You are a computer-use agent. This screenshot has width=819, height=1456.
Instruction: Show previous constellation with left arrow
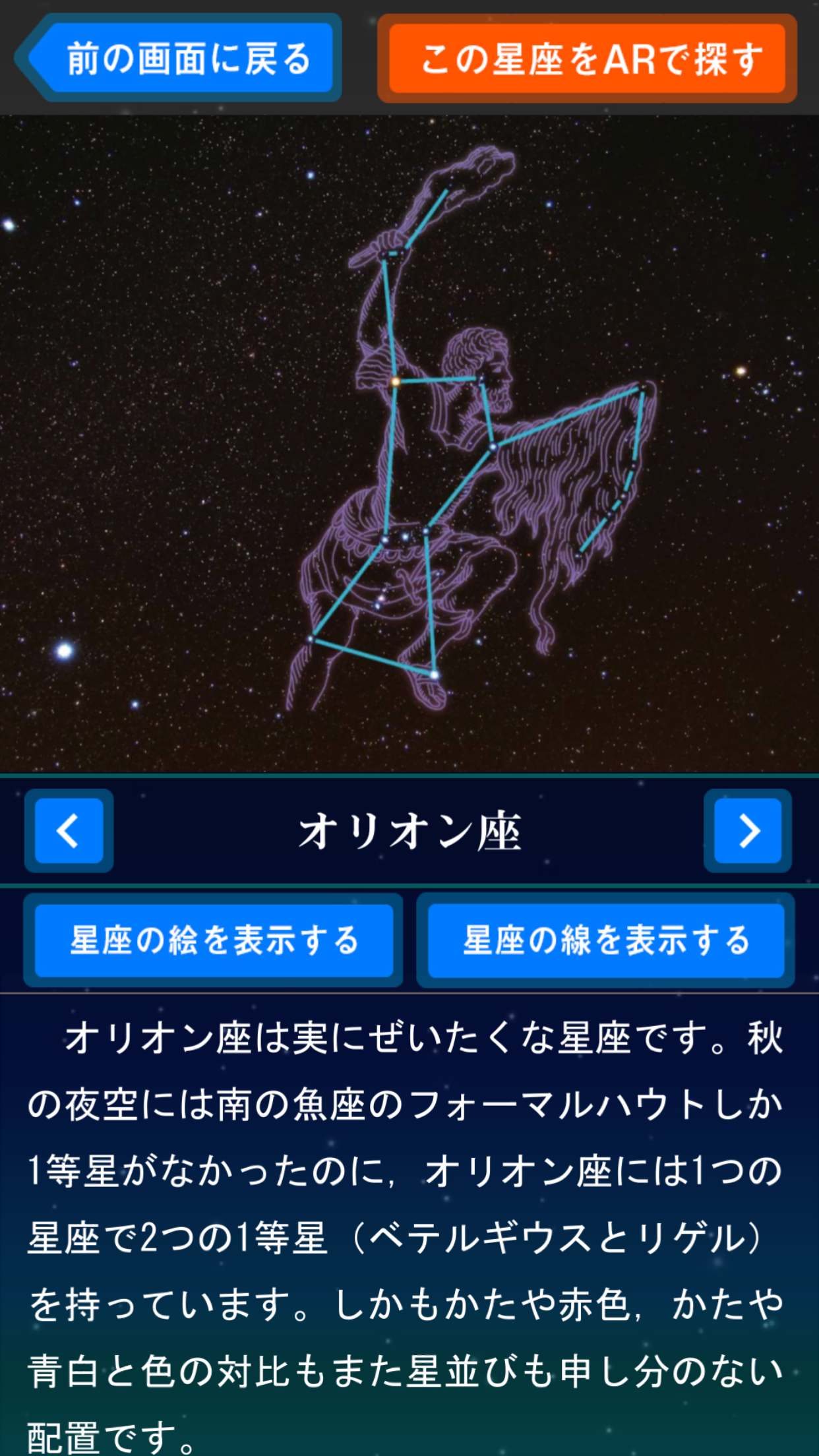tap(69, 831)
